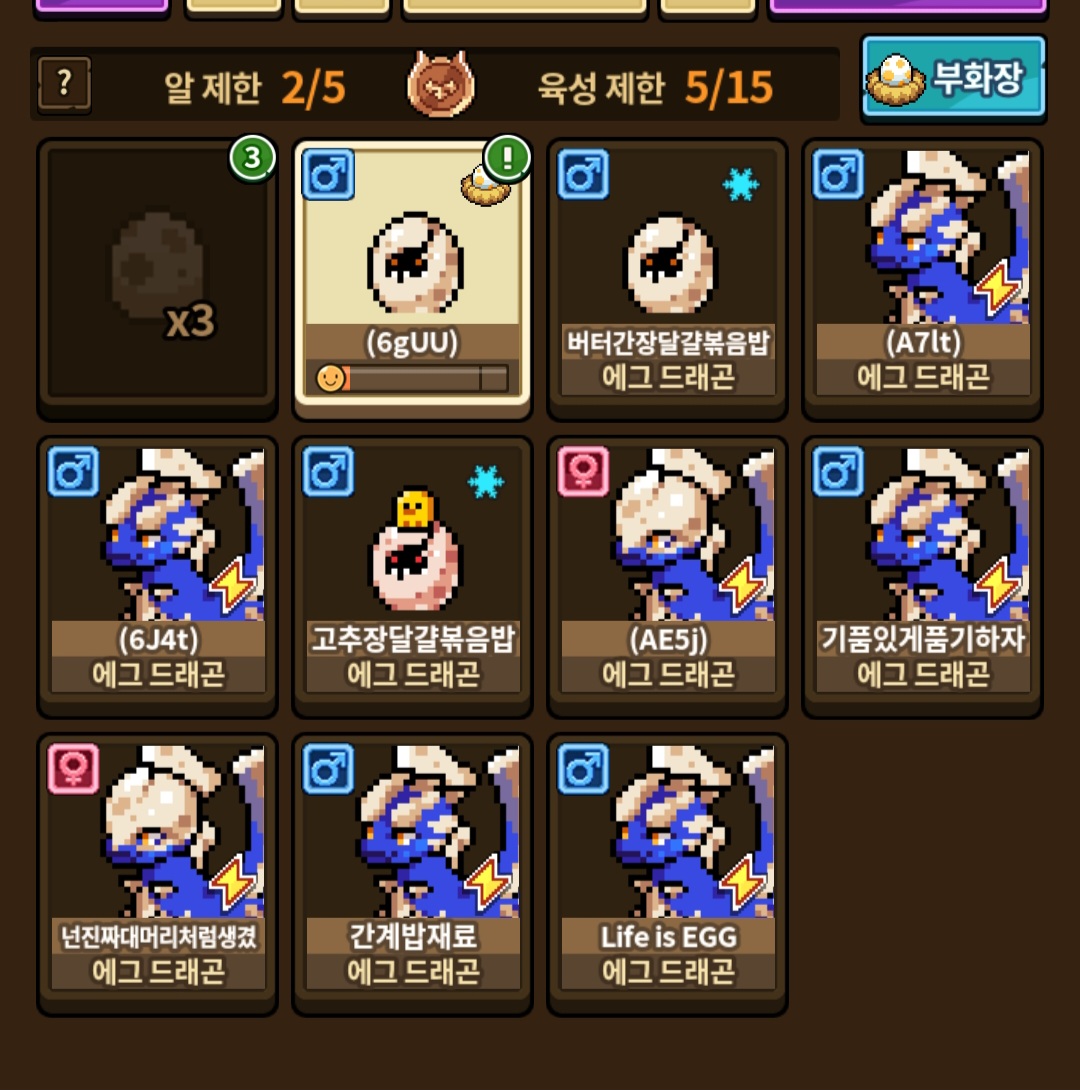This screenshot has width=1080, height=1090.
Task: Open the 넌진짜대머리처럼생겼 dragon card
Action: tap(158, 874)
